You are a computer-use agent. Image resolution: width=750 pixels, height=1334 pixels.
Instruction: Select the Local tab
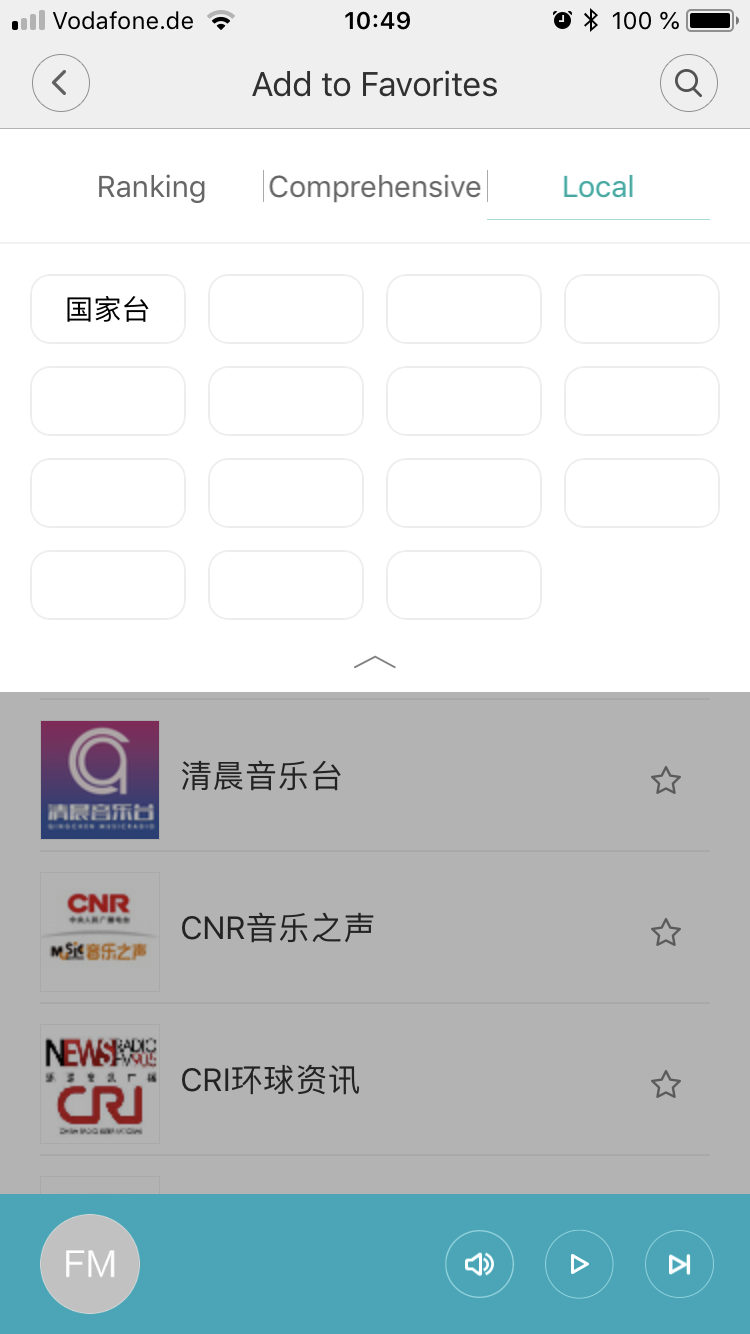(x=598, y=187)
